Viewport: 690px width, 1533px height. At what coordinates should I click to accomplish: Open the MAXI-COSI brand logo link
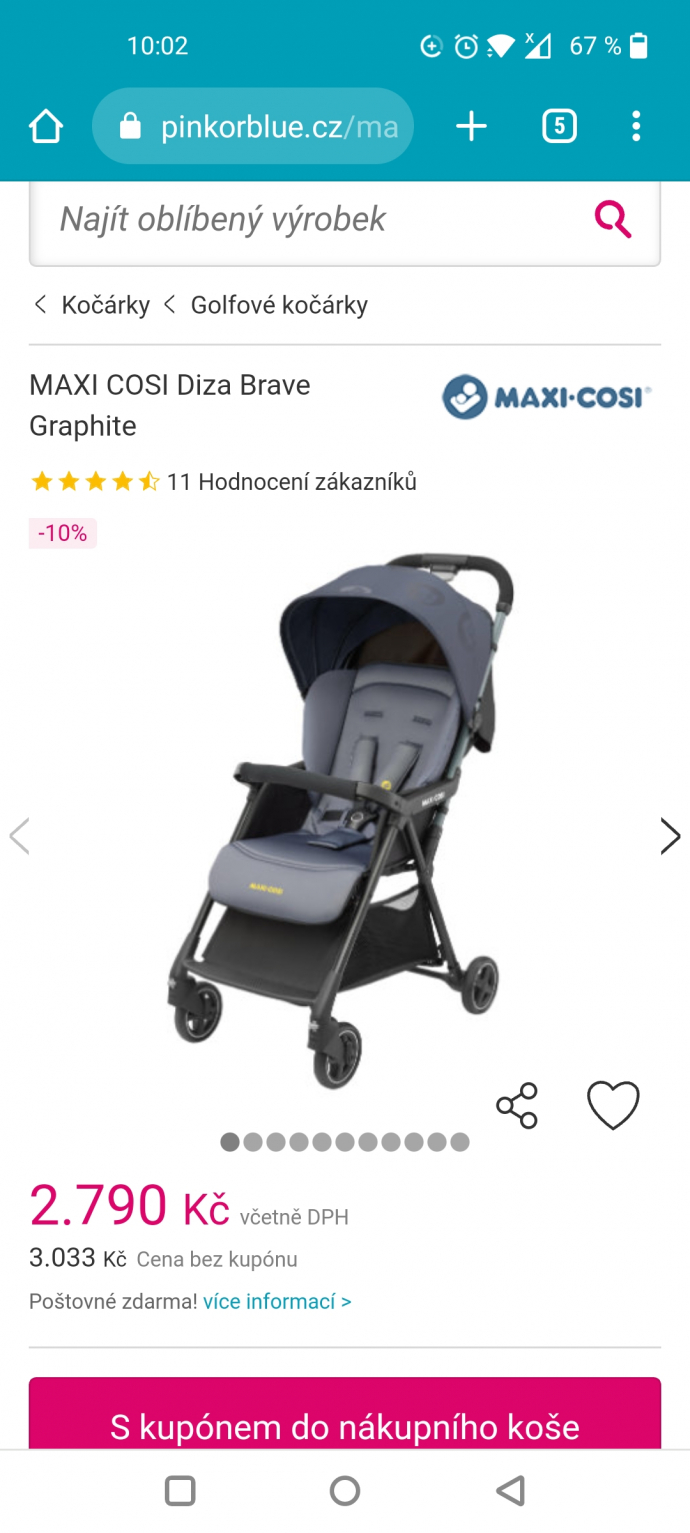[x=547, y=397]
